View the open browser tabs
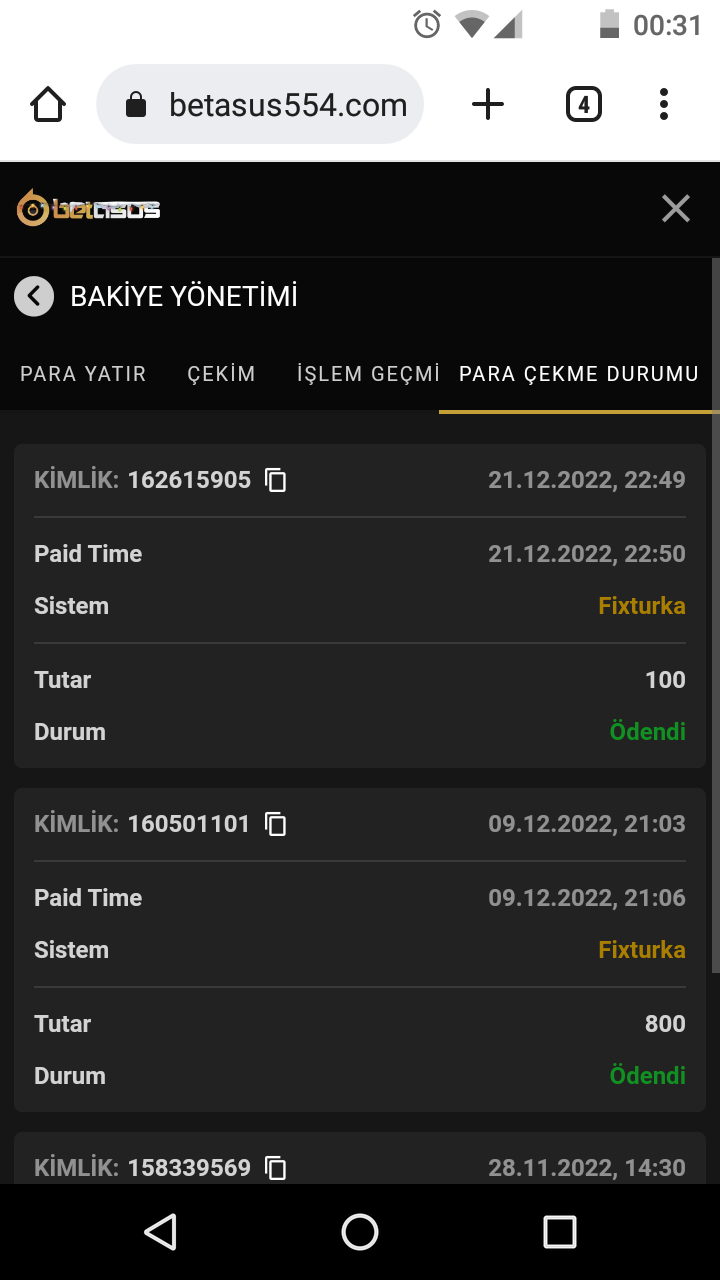 [584, 105]
